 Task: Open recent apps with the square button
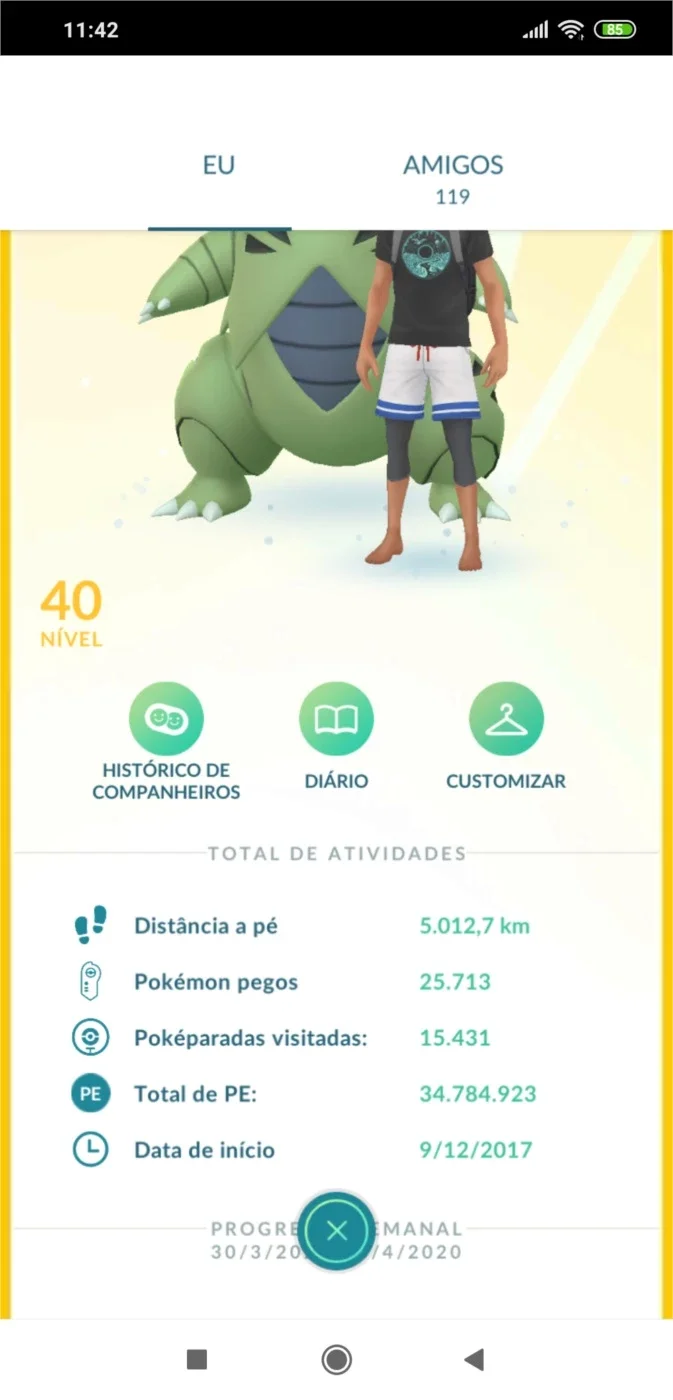tap(197, 1359)
